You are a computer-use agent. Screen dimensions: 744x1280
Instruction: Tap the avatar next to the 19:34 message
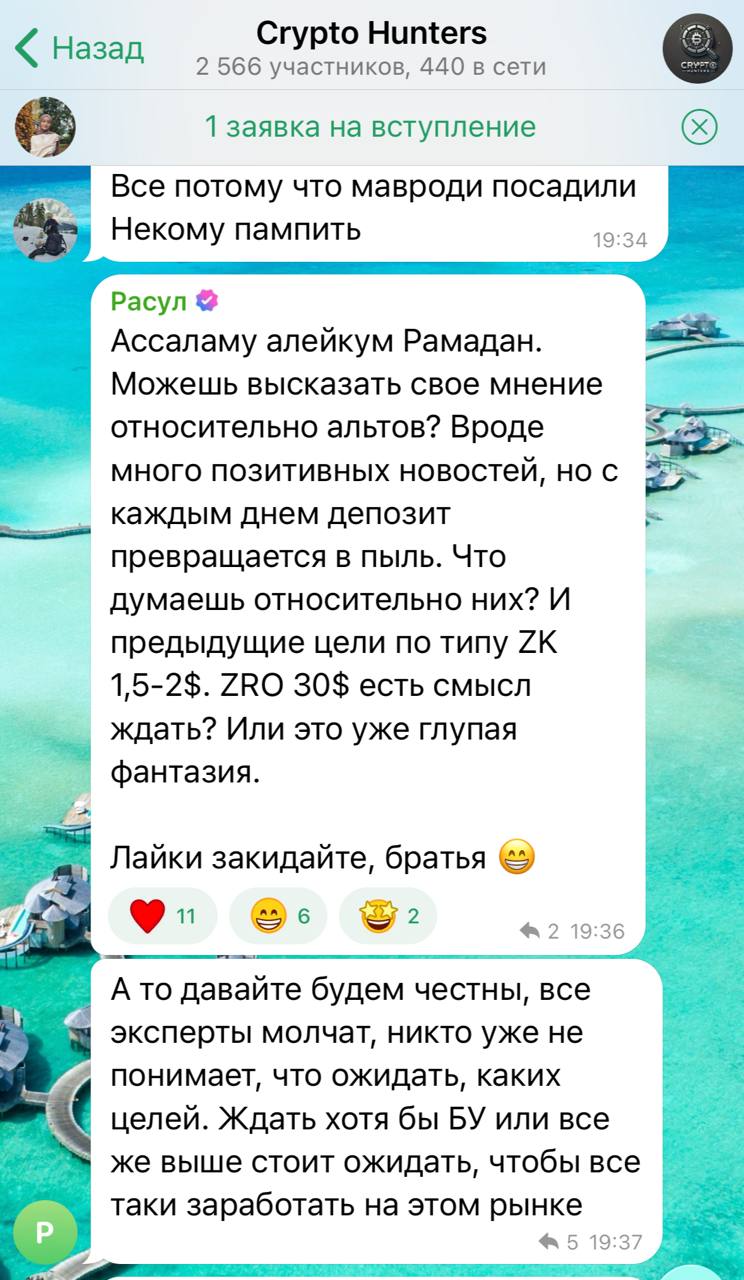click(x=45, y=228)
